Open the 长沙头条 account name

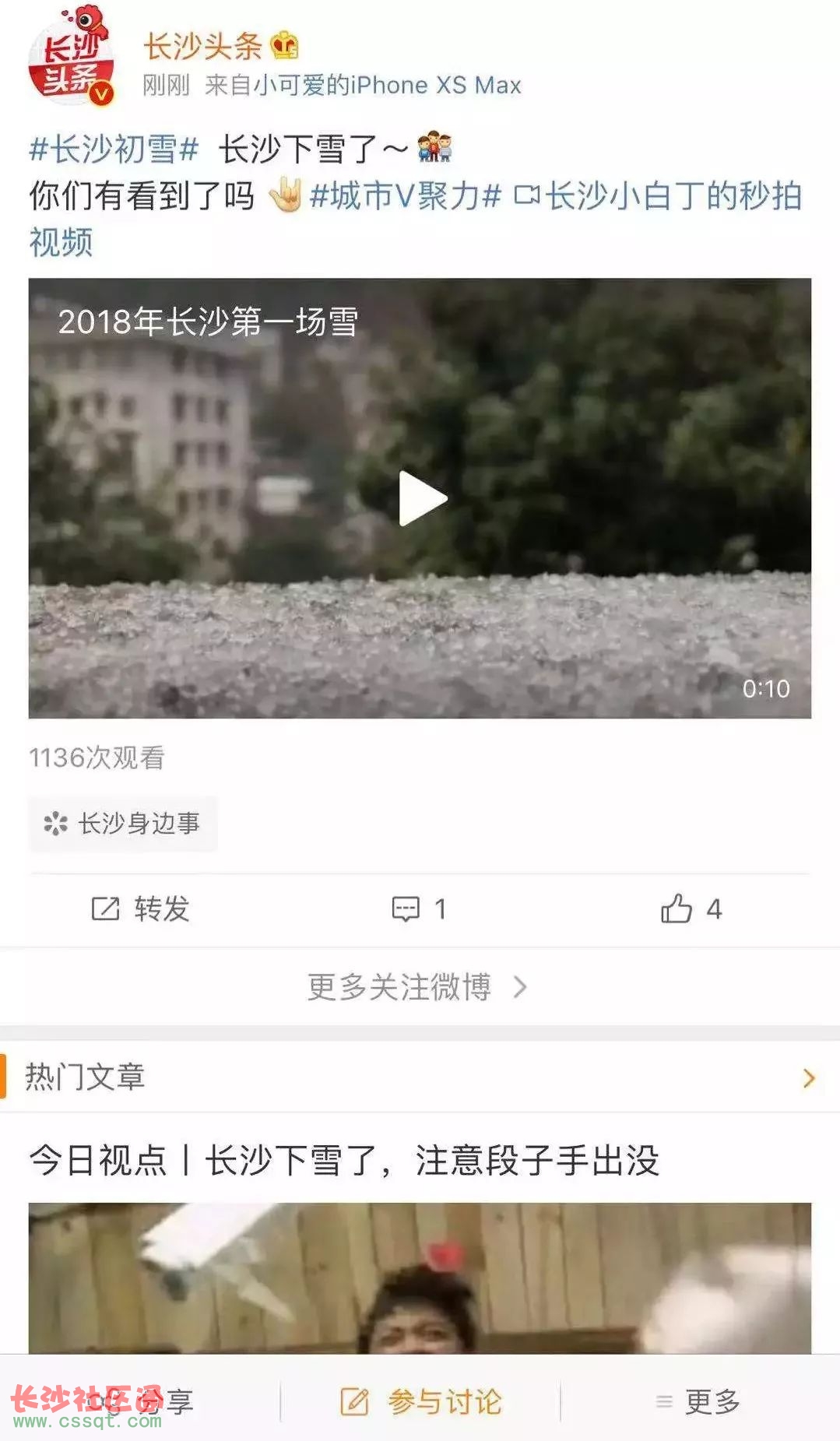pos(203,47)
